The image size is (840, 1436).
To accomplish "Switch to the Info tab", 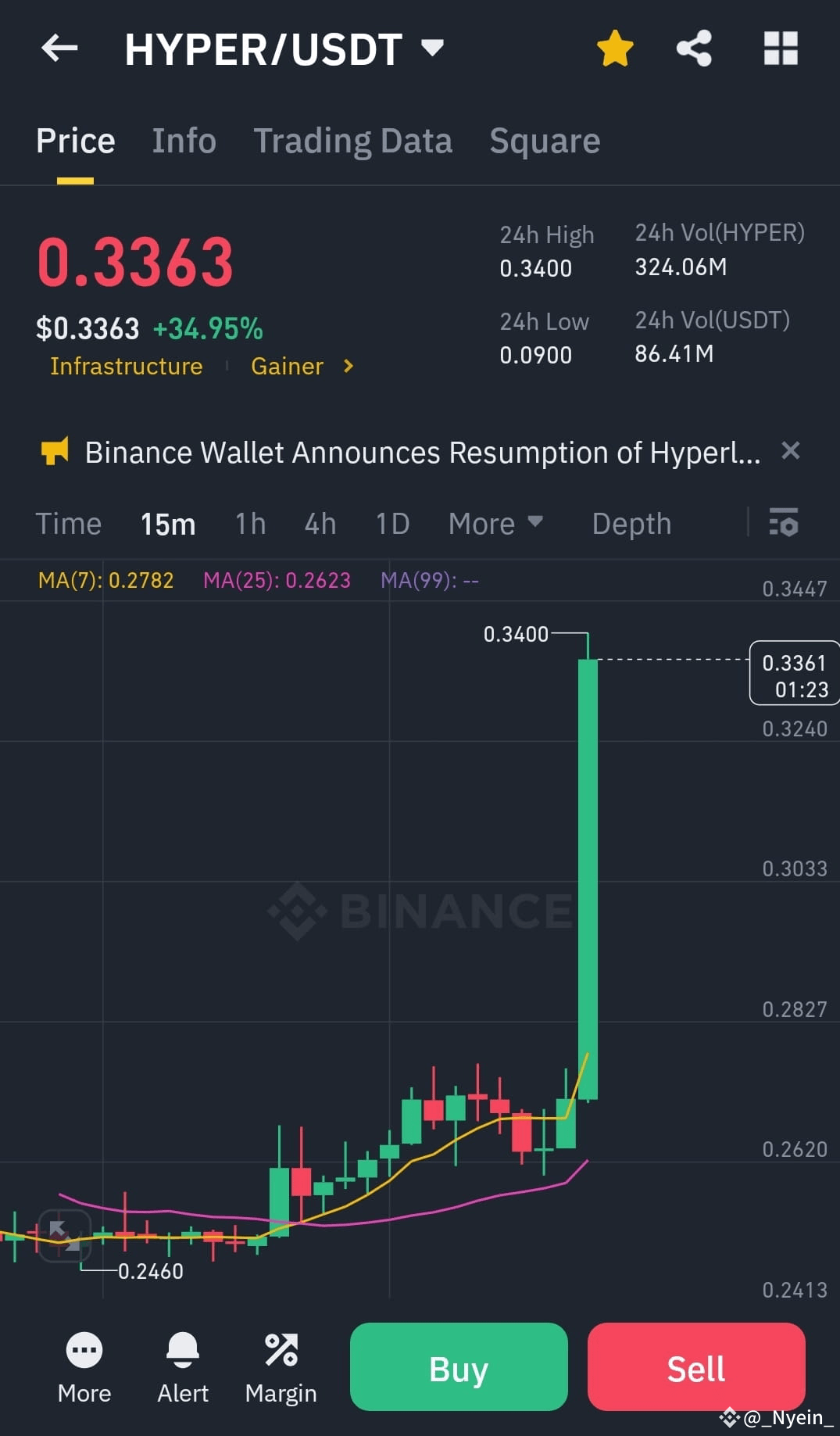I will pos(184,141).
